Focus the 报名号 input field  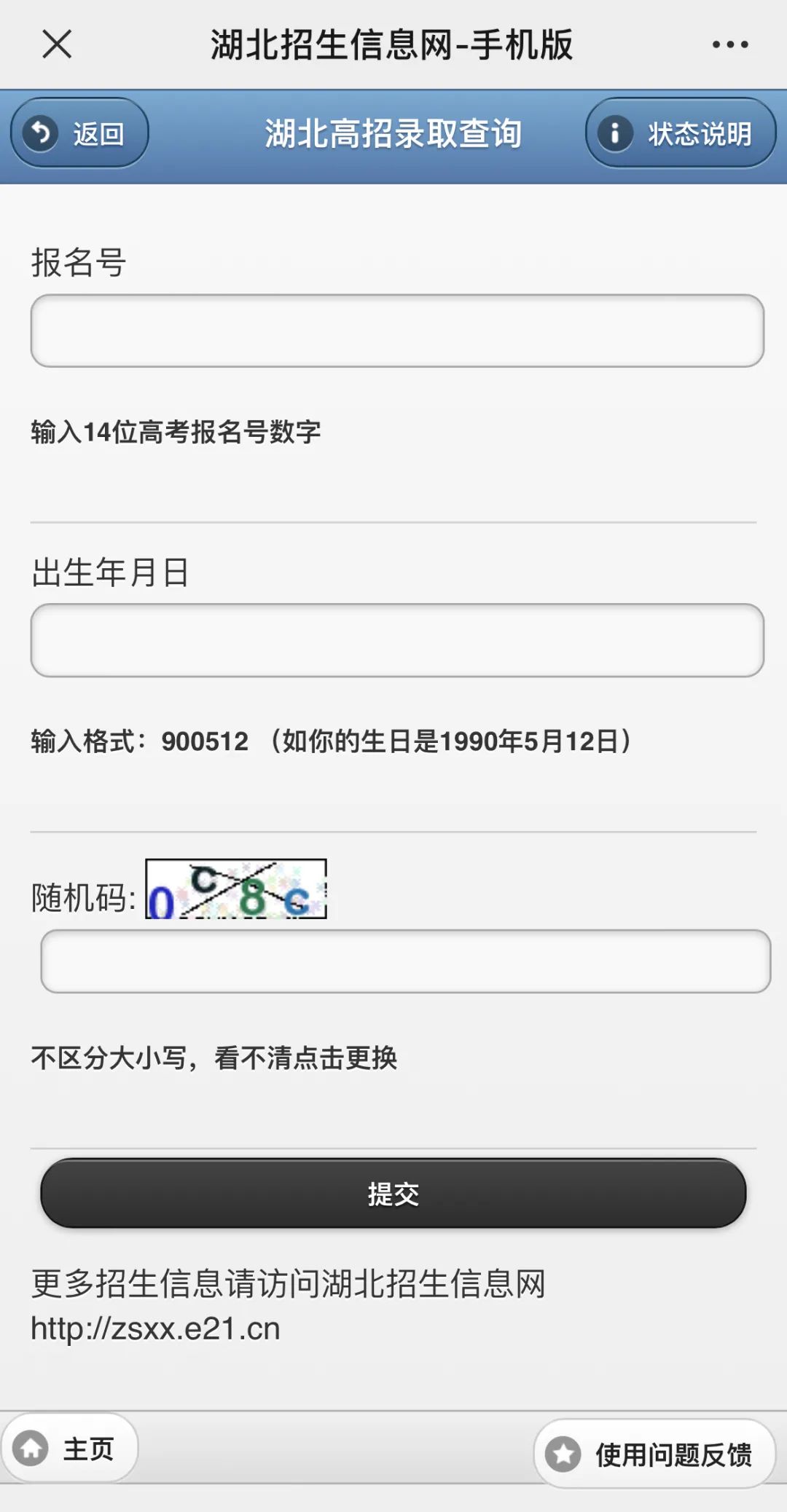pyautogui.click(x=397, y=331)
